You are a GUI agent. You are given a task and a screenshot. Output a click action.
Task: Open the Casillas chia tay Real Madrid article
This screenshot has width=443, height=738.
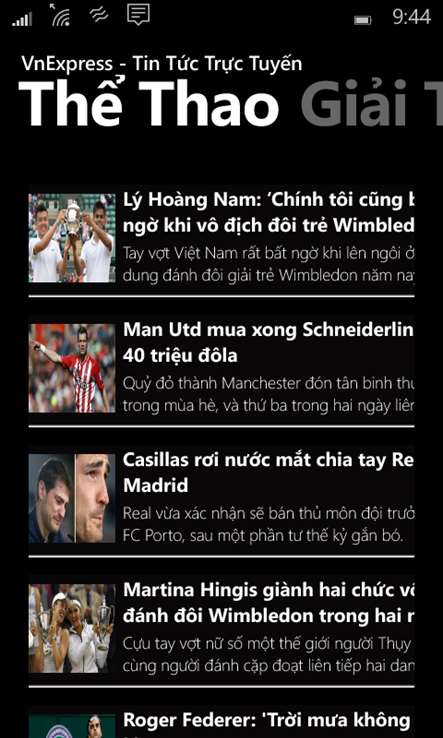pos(221,498)
